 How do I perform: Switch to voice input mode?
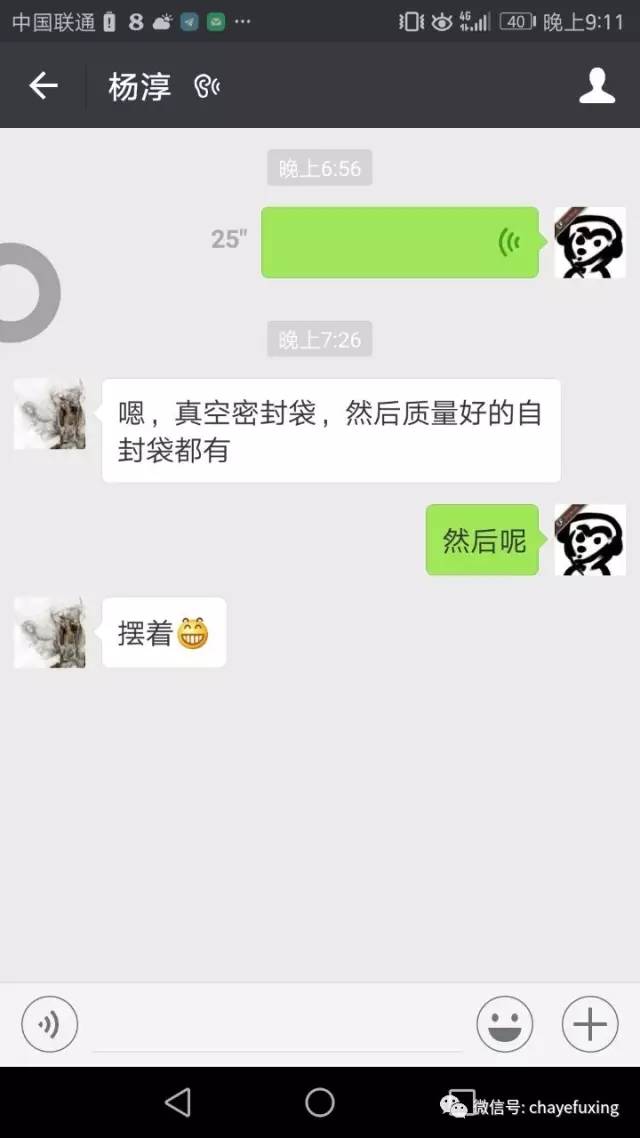coord(49,1024)
